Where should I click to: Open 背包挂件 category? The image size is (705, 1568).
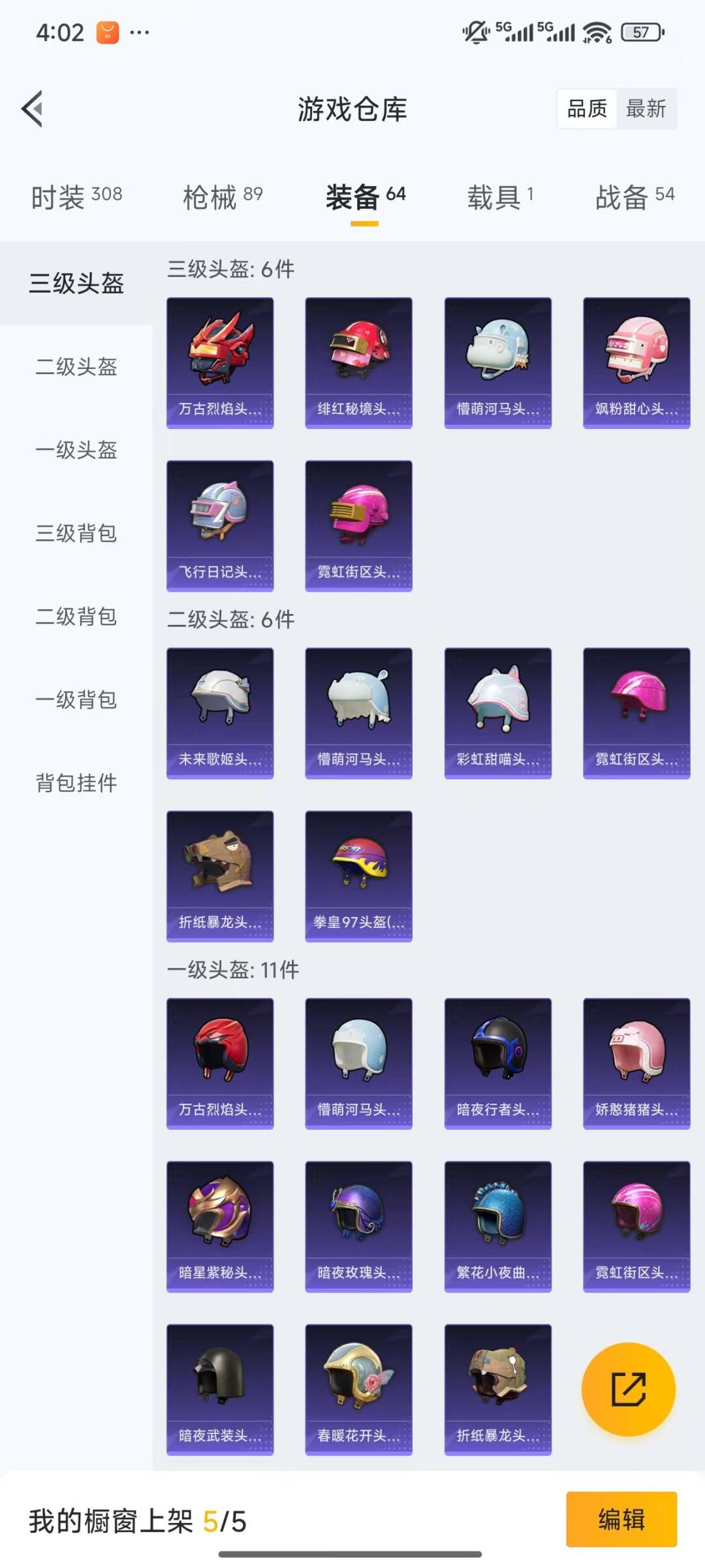(76, 782)
